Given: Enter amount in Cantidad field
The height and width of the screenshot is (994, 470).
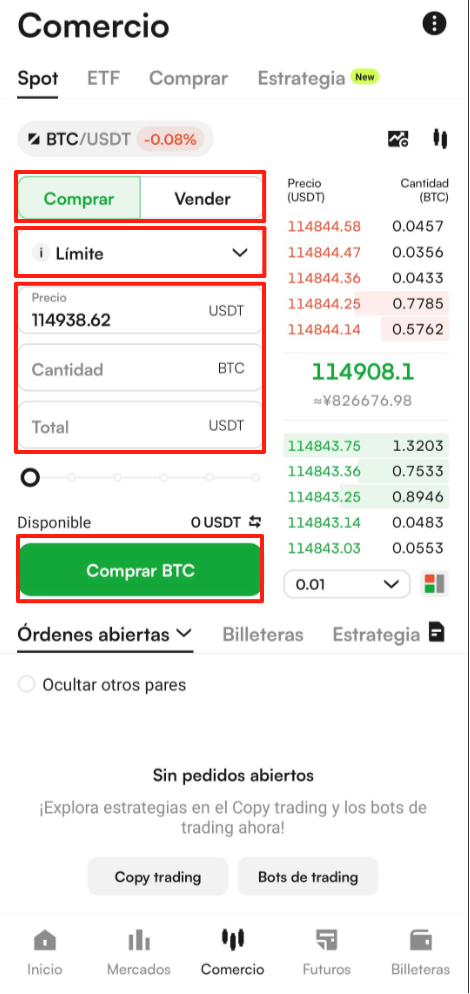Looking at the screenshot, I should click(140, 368).
